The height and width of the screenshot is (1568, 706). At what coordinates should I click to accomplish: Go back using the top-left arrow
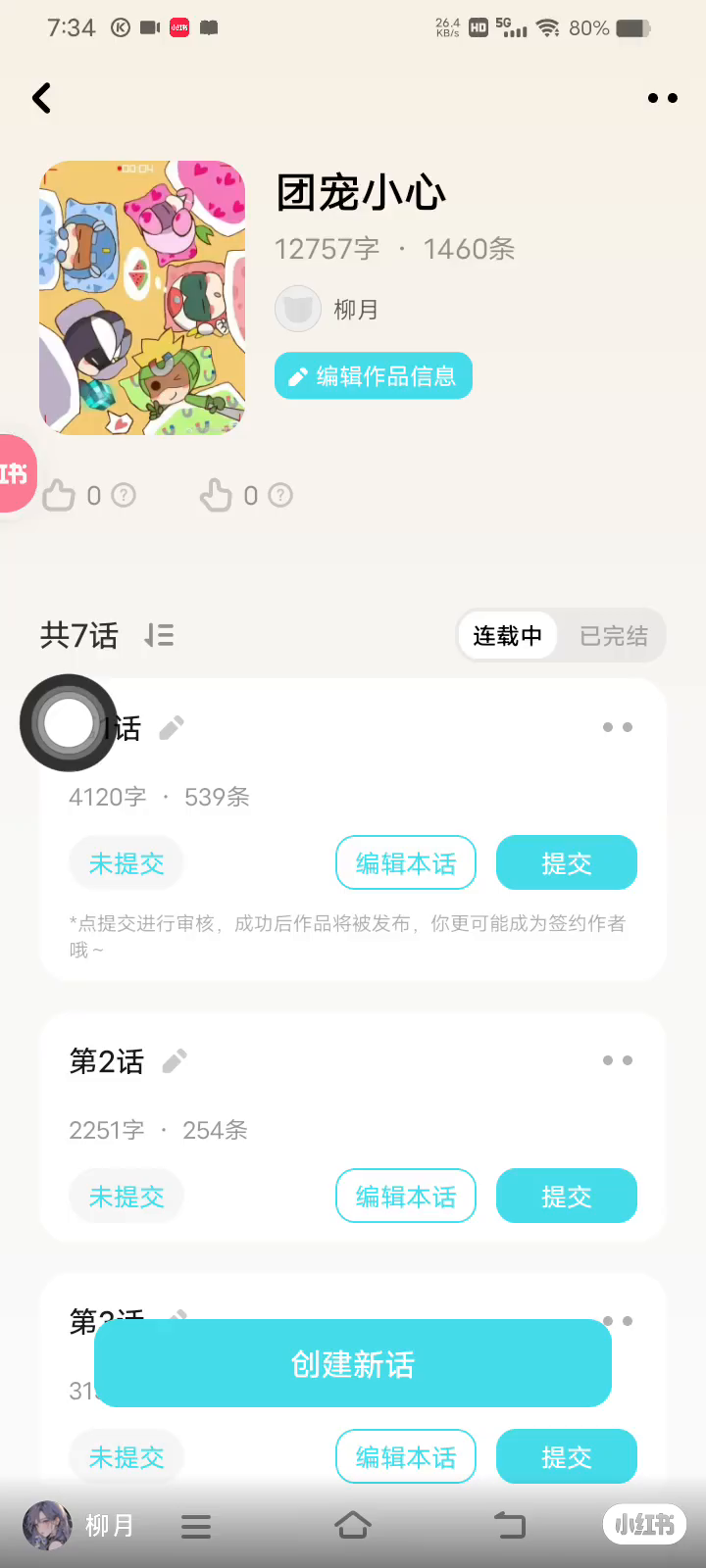point(42,98)
